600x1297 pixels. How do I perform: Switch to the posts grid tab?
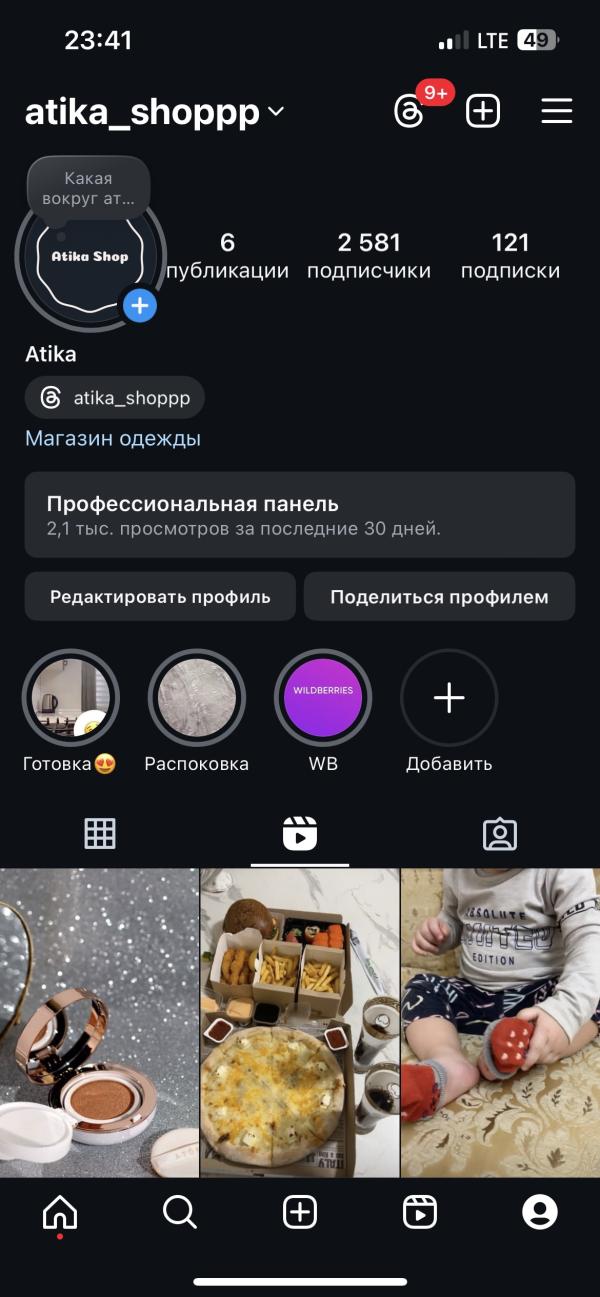tap(100, 834)
